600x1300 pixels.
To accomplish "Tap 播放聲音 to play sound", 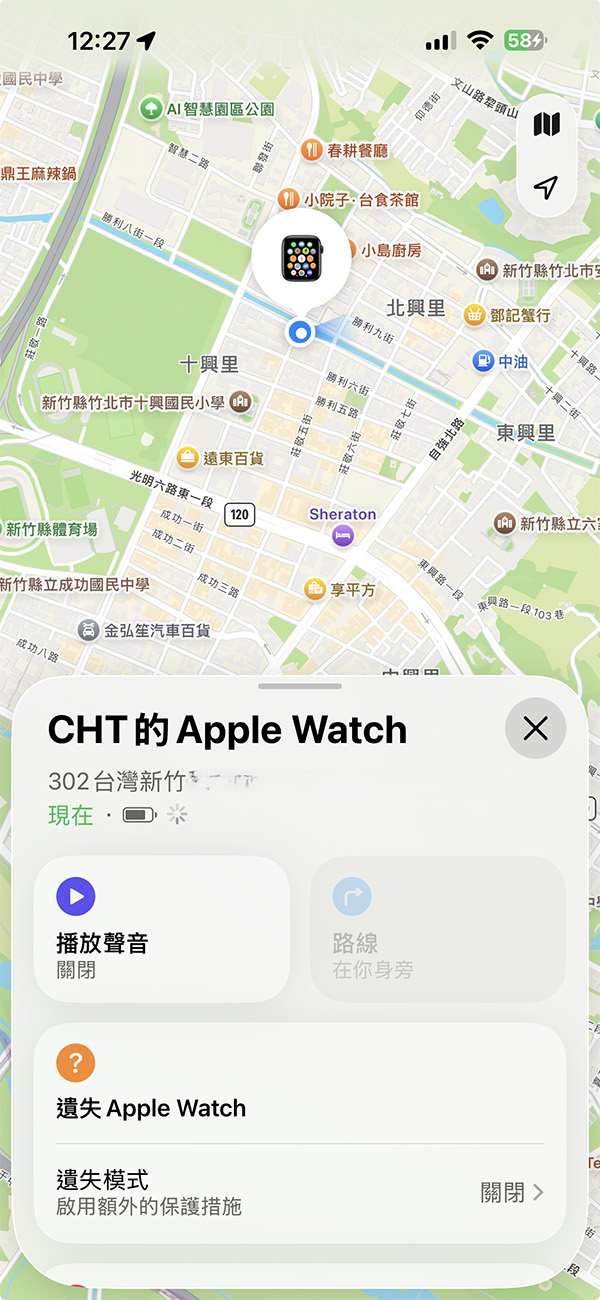I will point(162,929).
